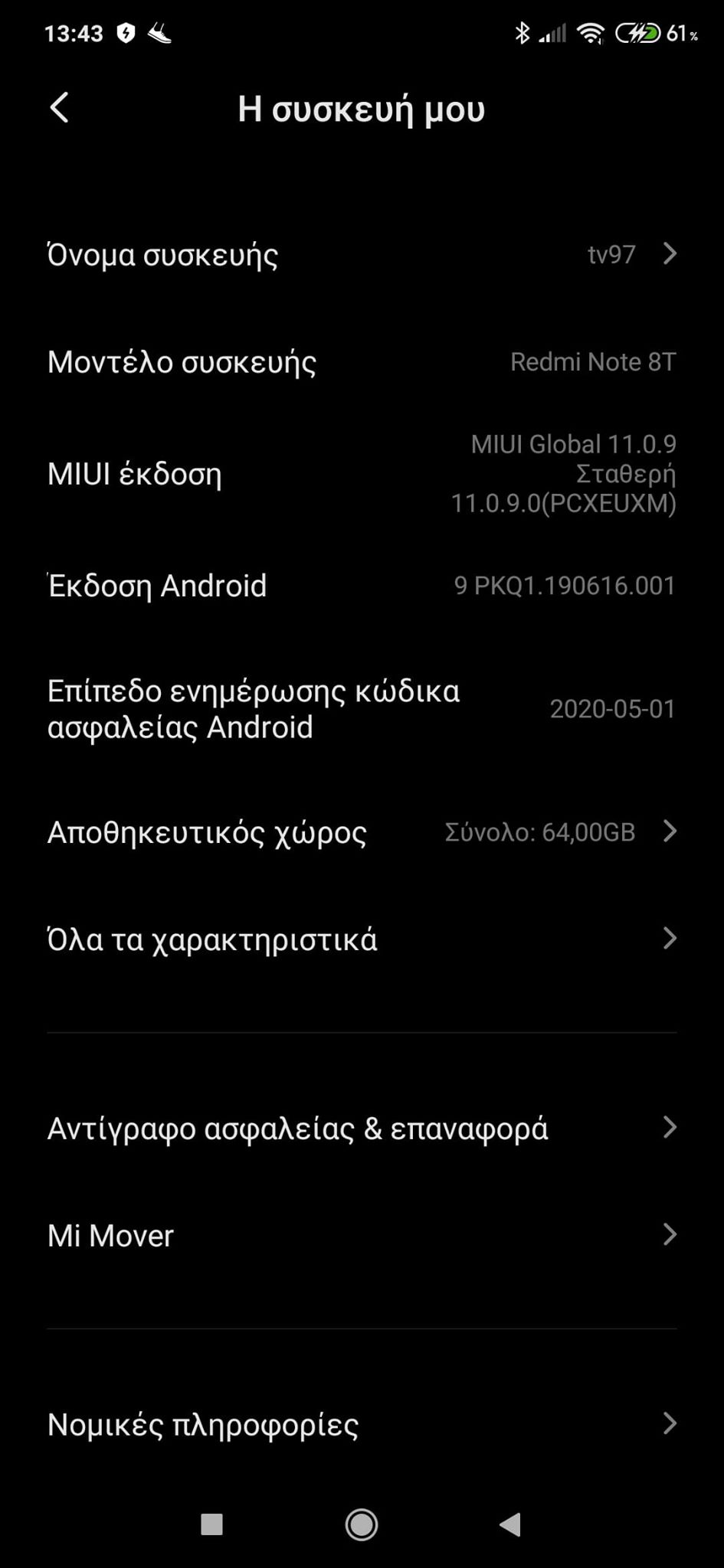
Task: Tap the MIUI έκδοση row
Action: 362,474
